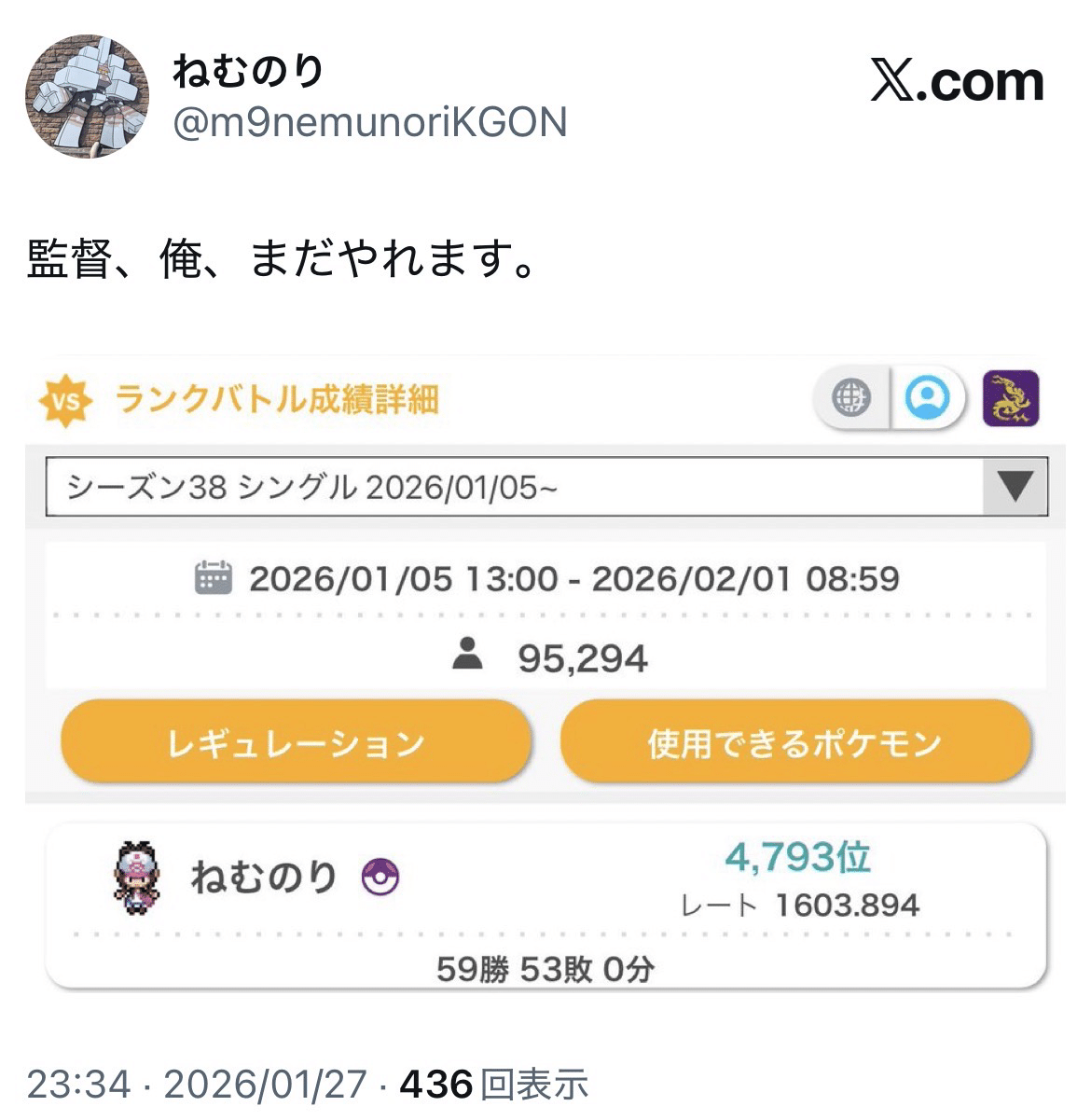The image size is (1091, 1120).
Task: Switch the view to profile mode
Action: pos(927,398)
